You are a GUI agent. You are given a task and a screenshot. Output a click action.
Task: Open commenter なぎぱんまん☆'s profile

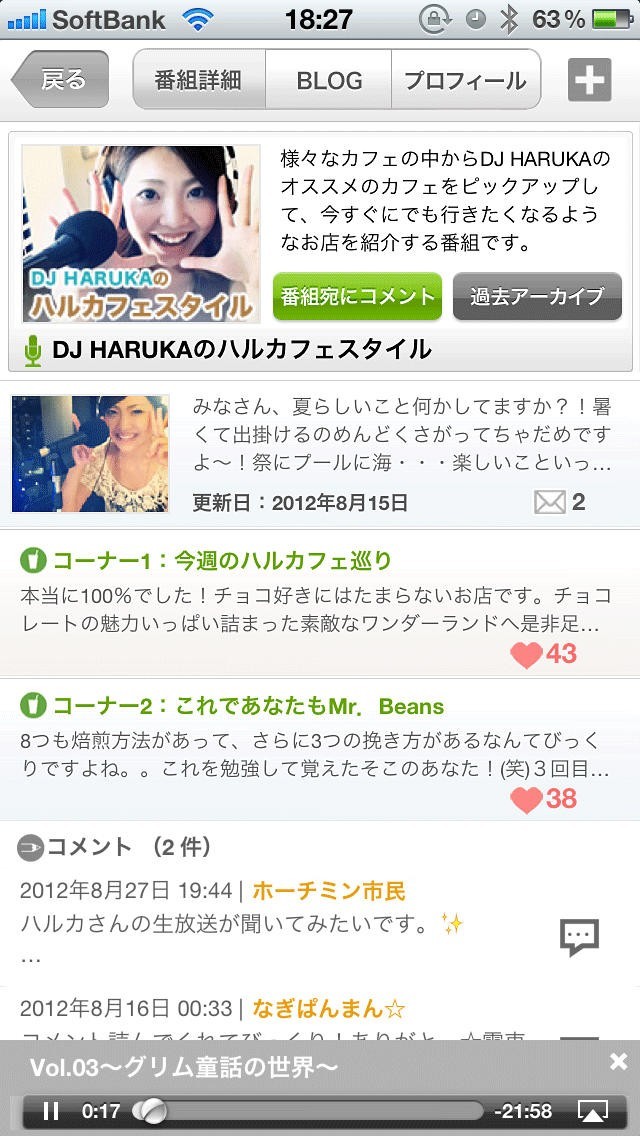coord(328,1008)
